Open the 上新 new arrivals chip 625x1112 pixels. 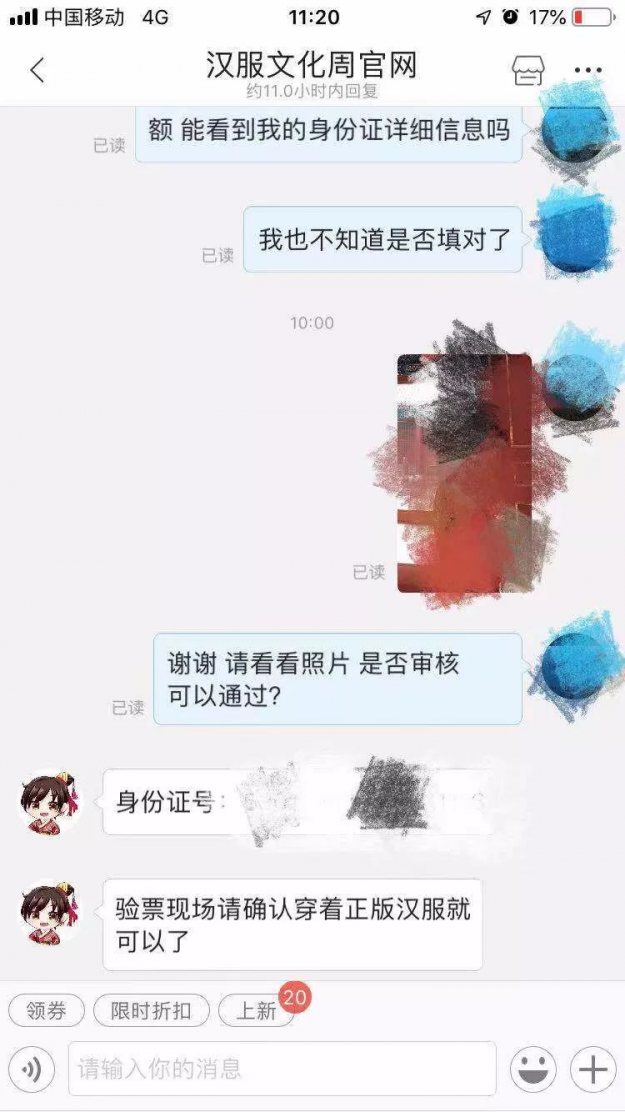(x=256, y=1011)
